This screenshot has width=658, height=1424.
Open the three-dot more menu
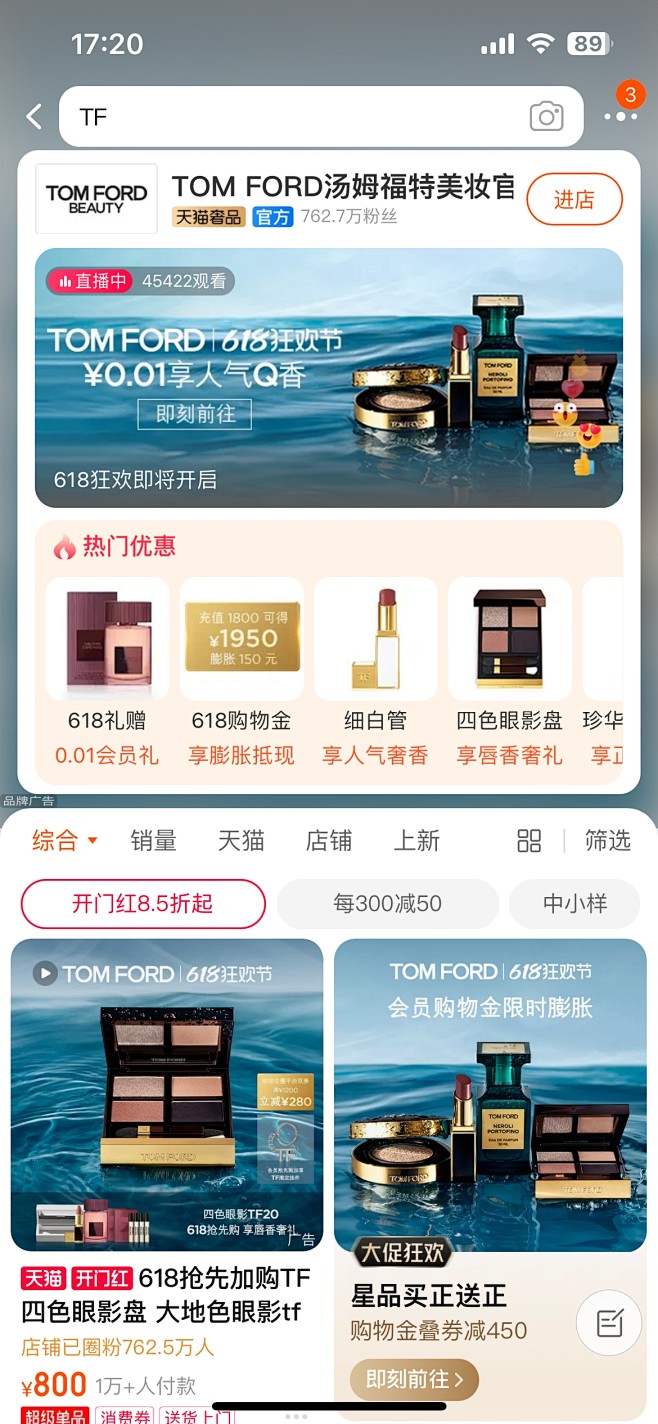click(620, 117)
